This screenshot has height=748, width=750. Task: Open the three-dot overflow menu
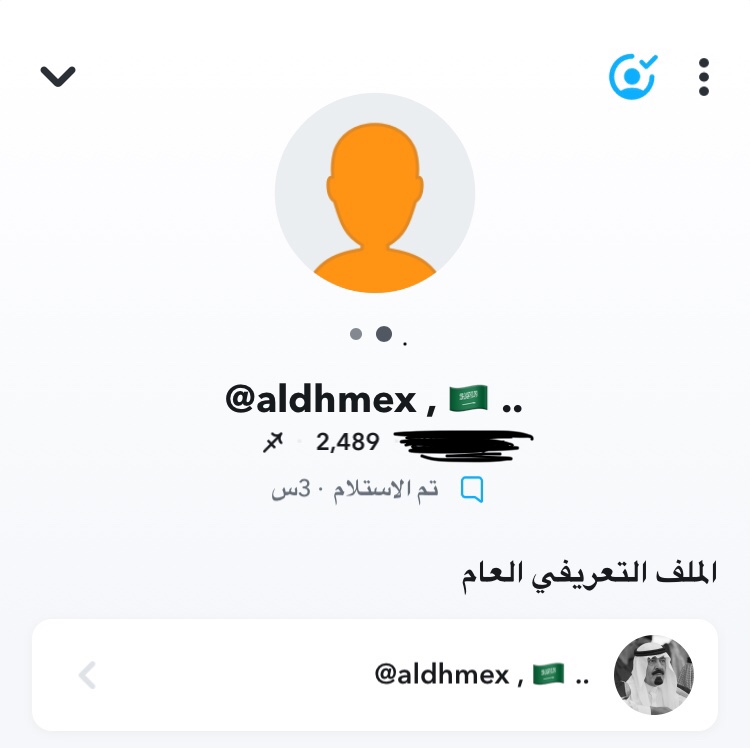tap(704, 77)
